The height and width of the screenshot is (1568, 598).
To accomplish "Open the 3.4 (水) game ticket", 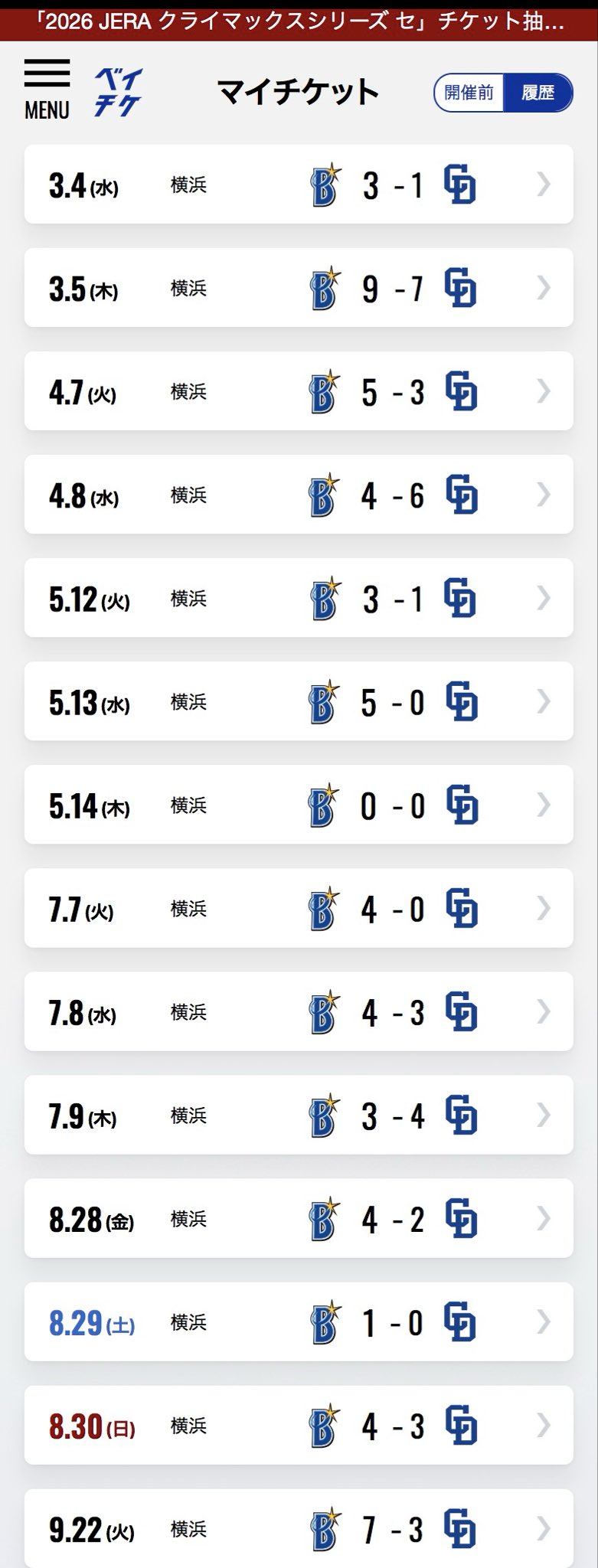I will pyautogui.click(x=299, y=185).
